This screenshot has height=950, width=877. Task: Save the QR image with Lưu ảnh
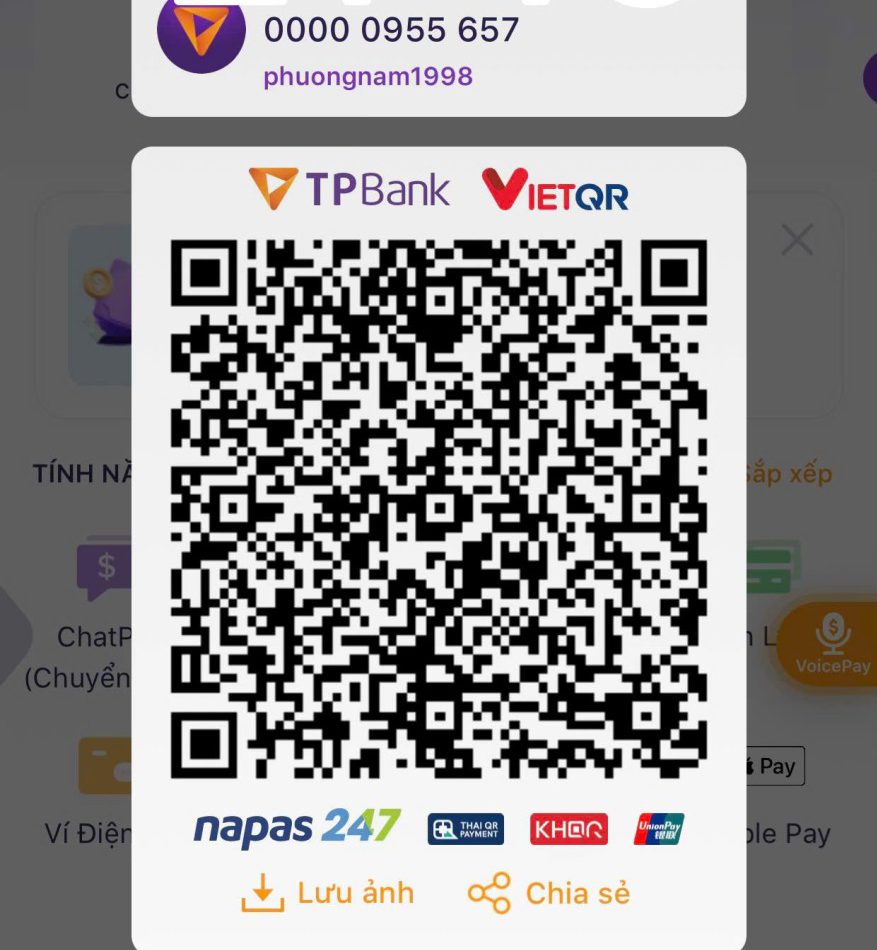(328, 893)
